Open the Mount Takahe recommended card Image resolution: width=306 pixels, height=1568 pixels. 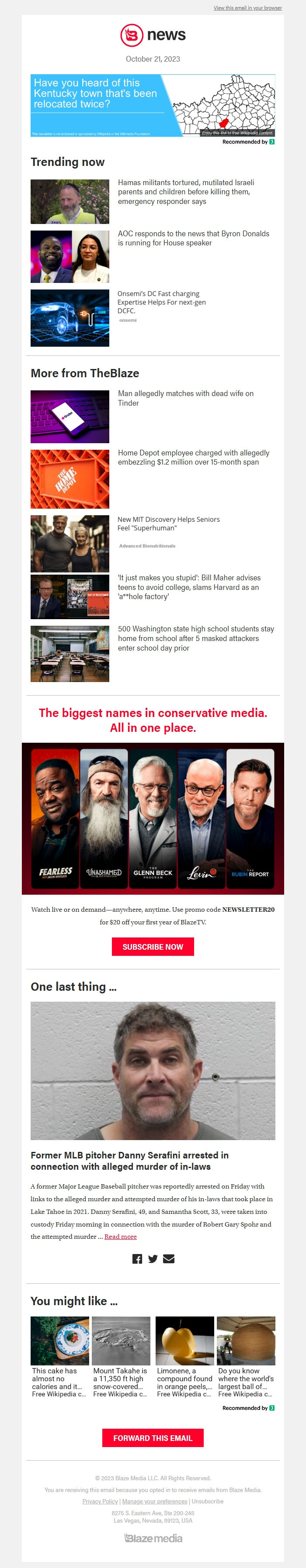coord(121,1357)
